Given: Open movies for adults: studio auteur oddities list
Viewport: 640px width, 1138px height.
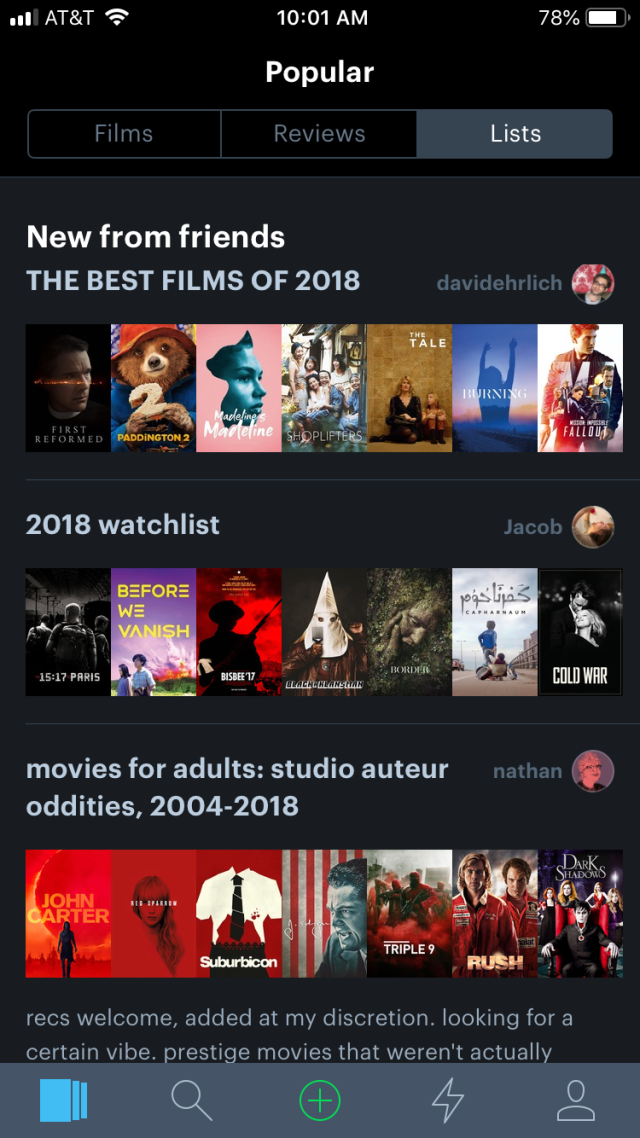Looking at the screenshot, I should pyautogui.click(x=237, y=787).
